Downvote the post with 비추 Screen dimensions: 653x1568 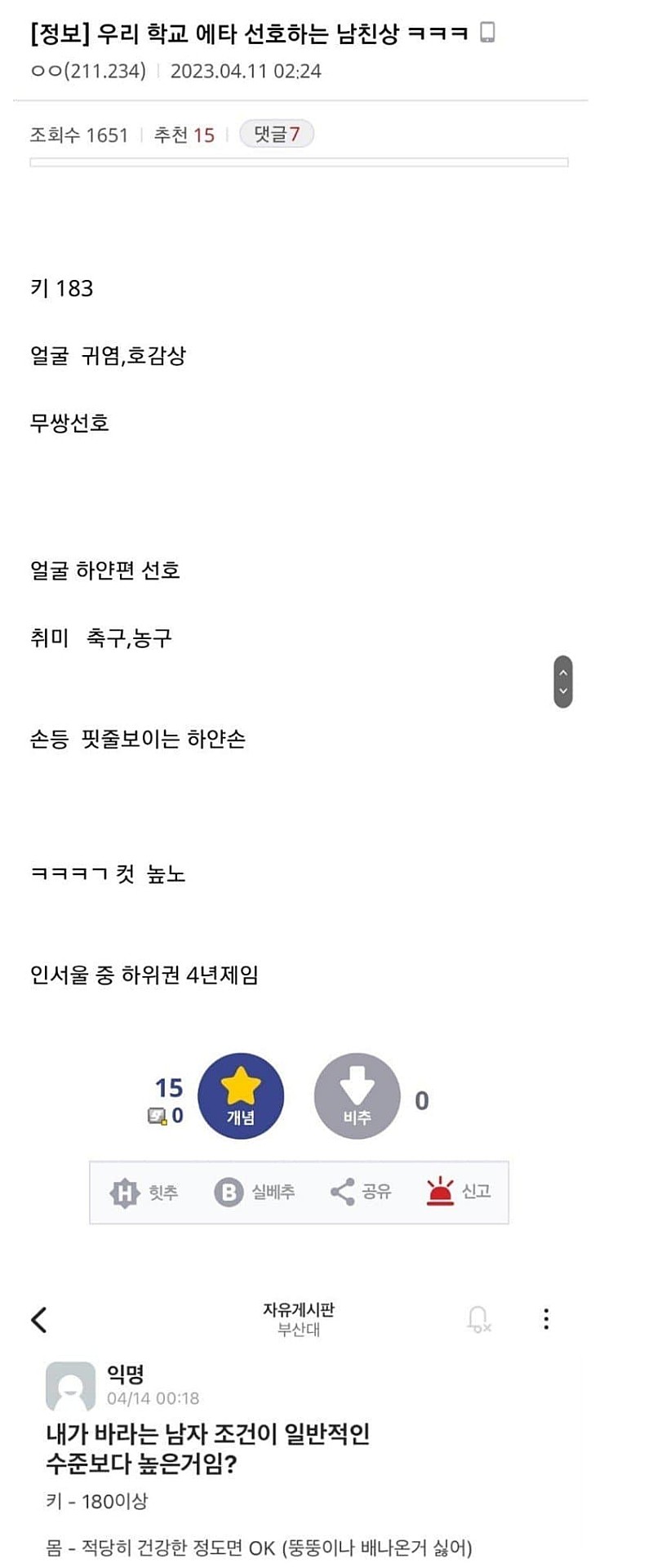point(357,1096)
